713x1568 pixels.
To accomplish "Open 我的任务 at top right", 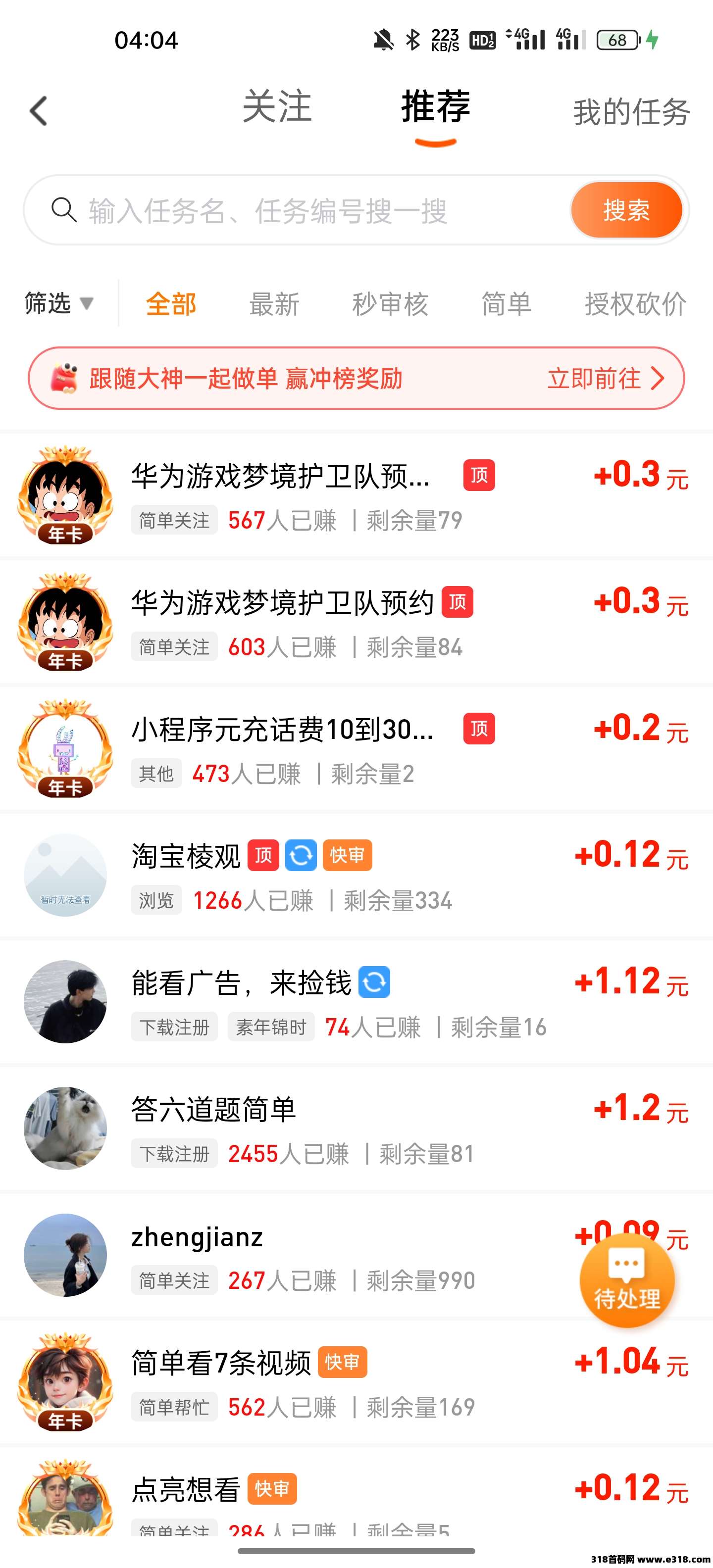I will pyautogui.click(x=631, y=113).
